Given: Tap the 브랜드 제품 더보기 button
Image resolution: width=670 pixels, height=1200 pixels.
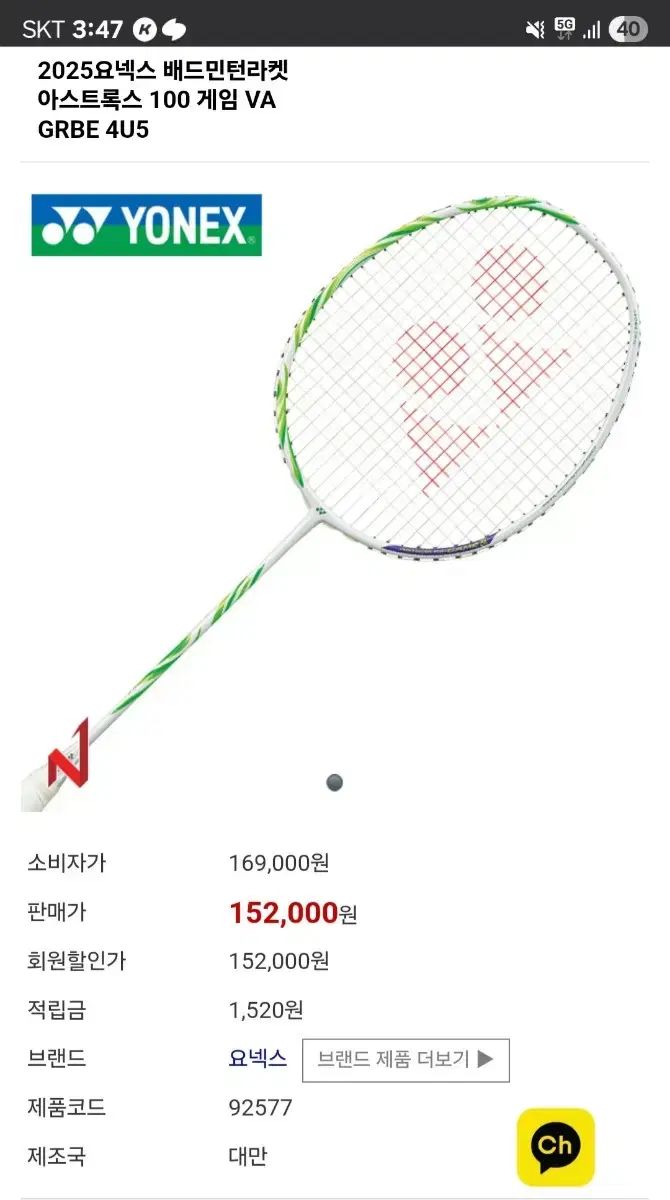Looking at the screenshot, I should pos(405,1060).
